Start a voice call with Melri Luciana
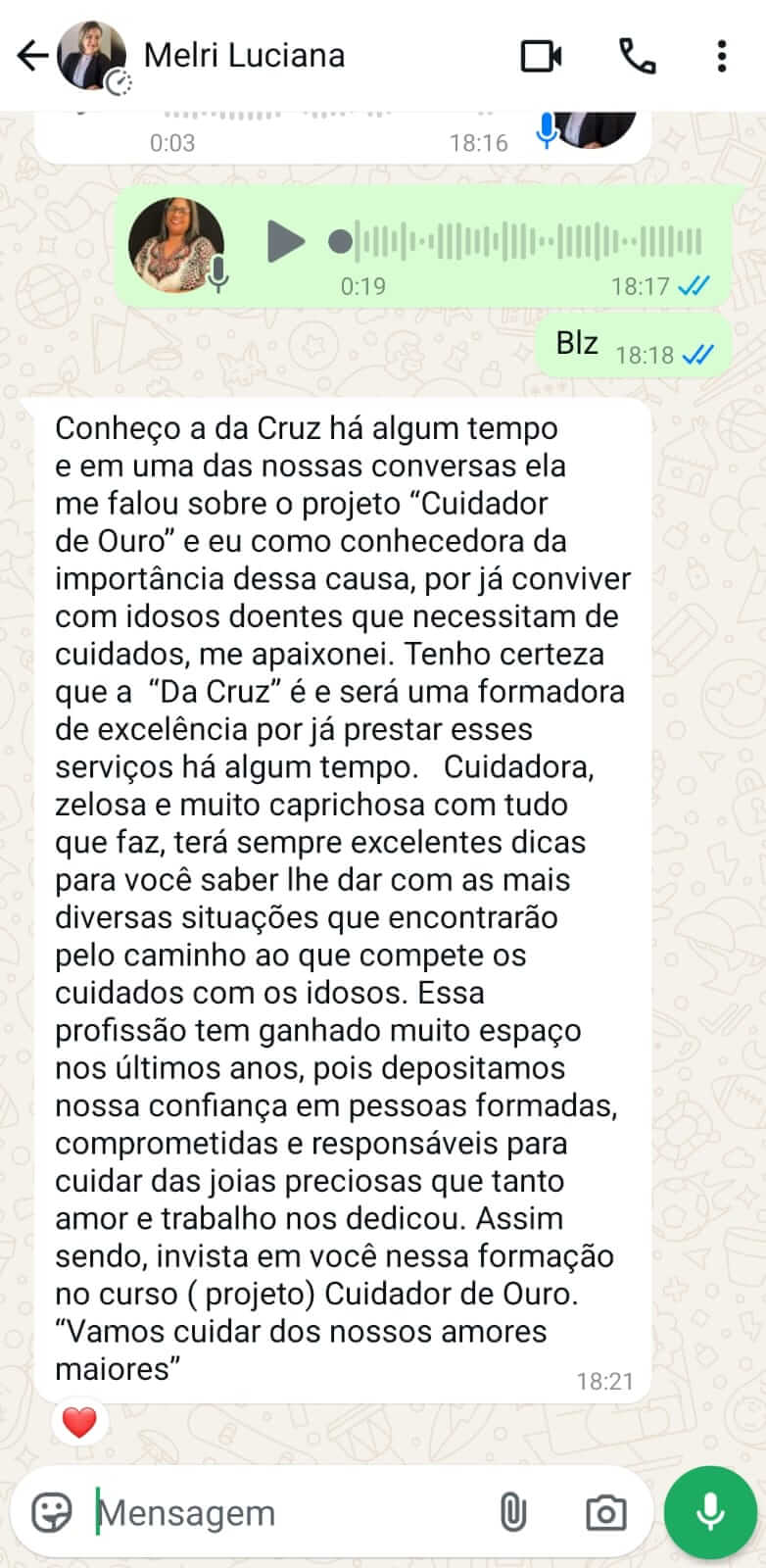 637,56
